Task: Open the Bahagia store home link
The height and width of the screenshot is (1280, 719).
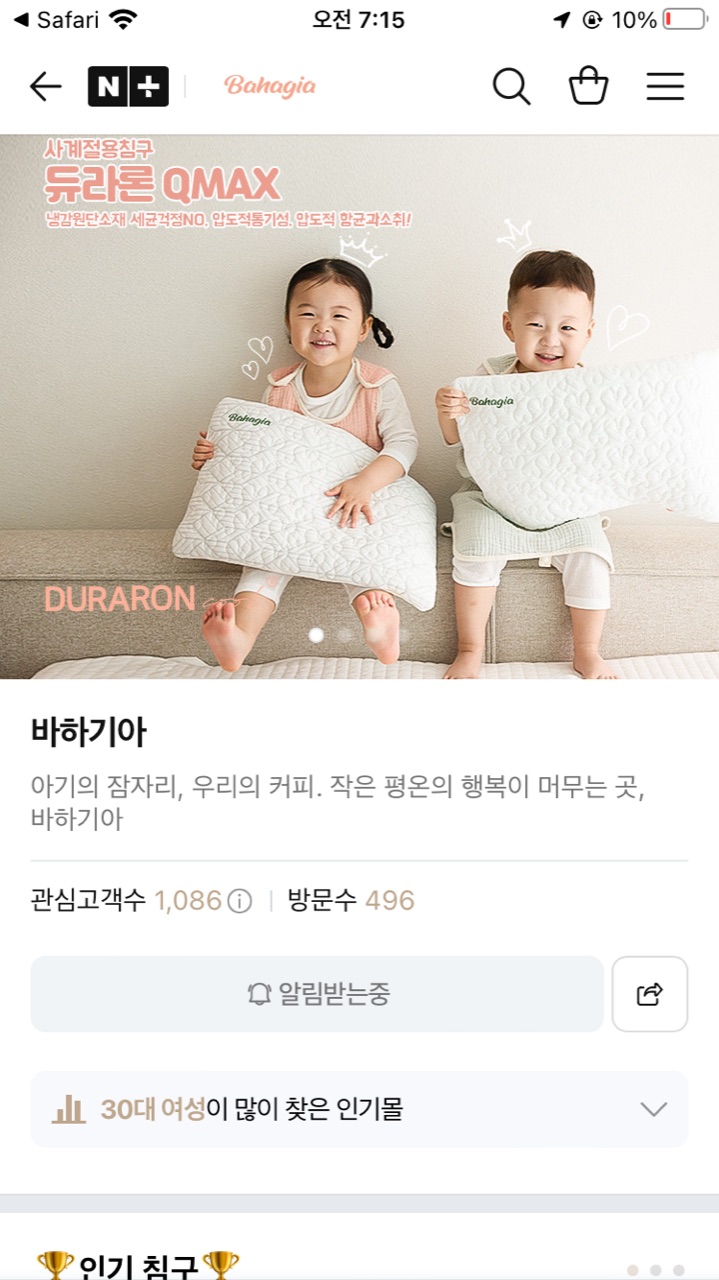Action: (x=270, y=87)
